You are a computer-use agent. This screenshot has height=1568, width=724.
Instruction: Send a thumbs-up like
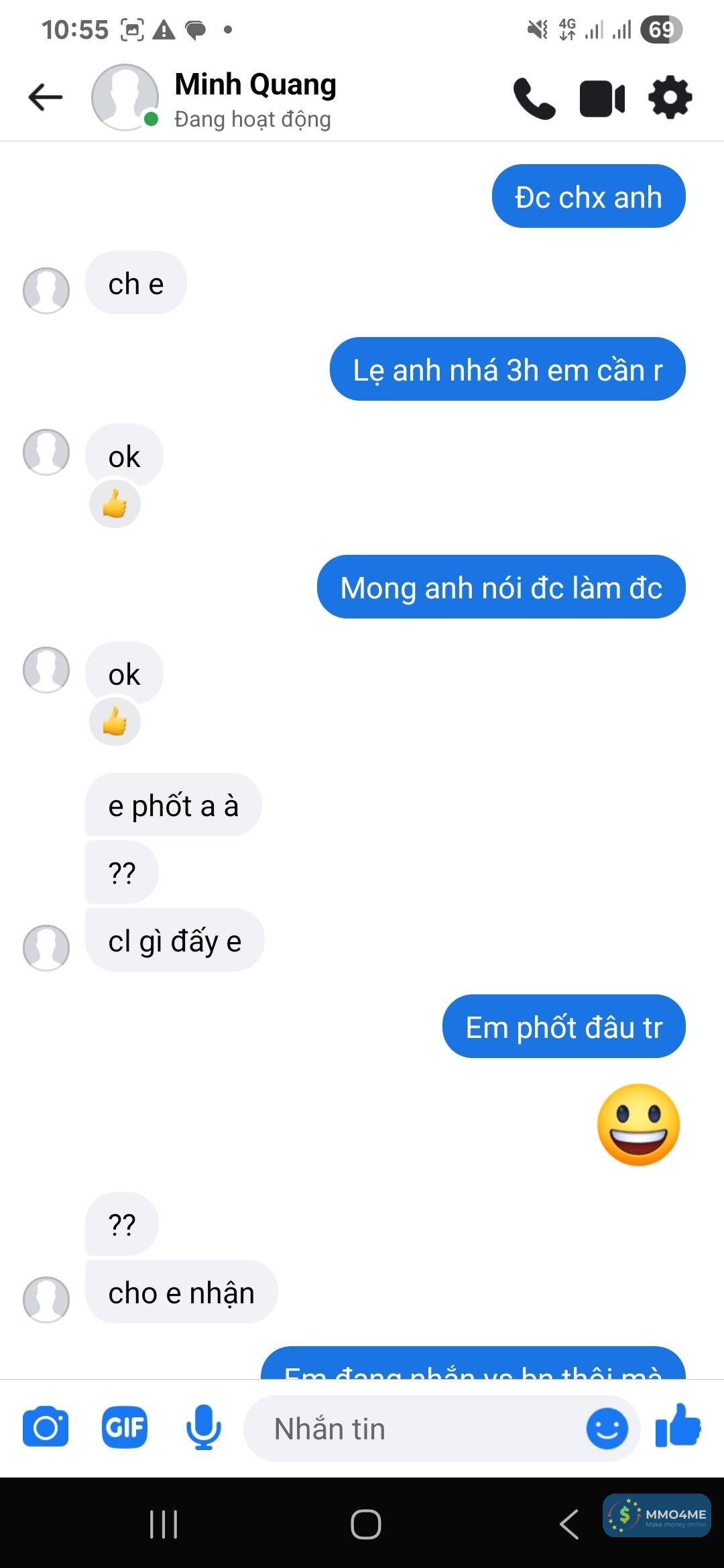[x=678, y=1426]
